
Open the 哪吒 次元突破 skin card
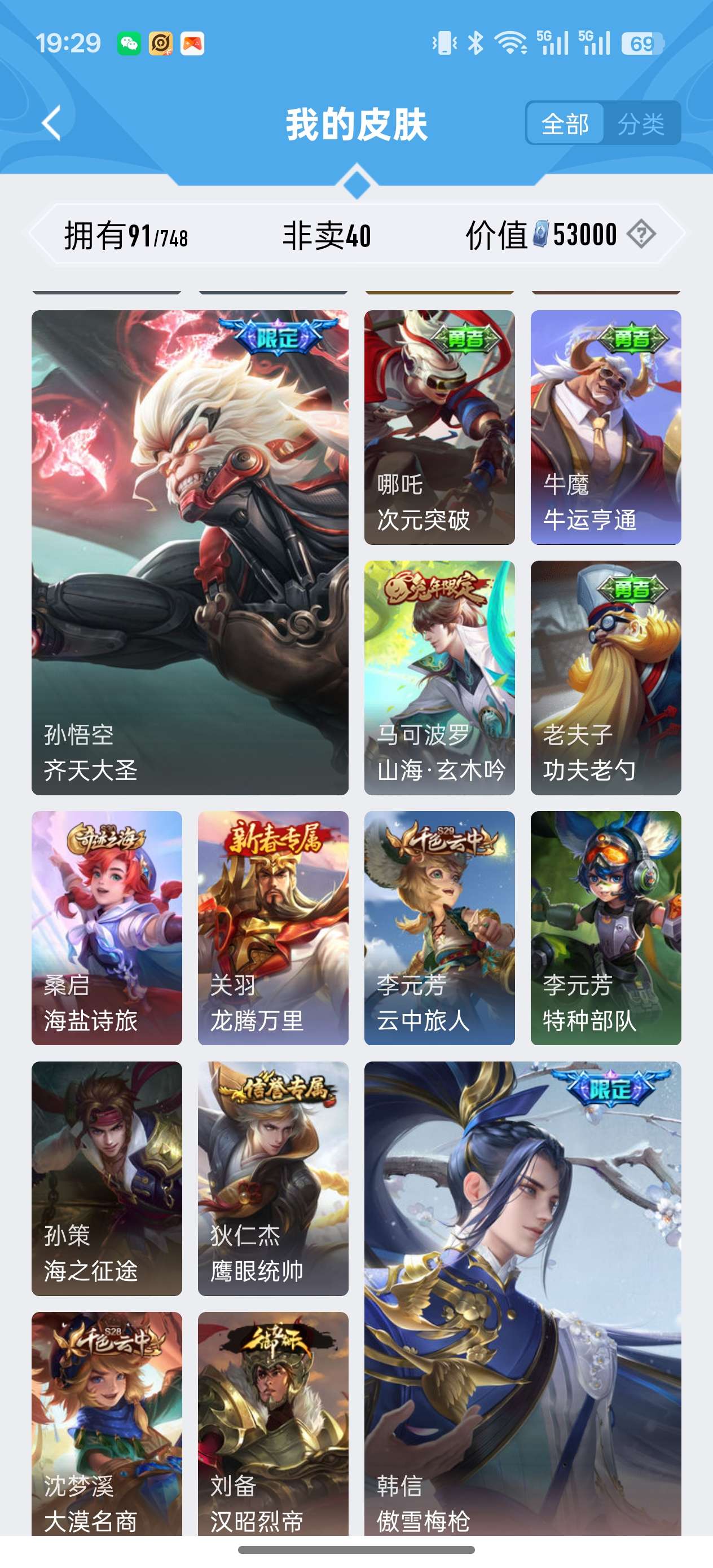(x=439, y=428)
